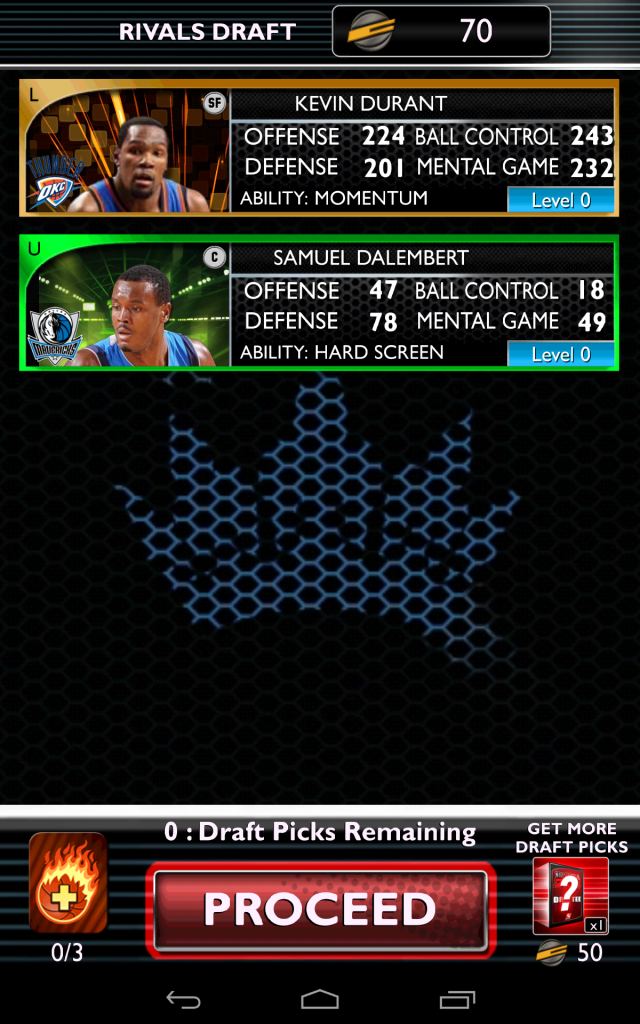Go back with system back button
This screenshot has height=1024, width=640.
(184, 999)
